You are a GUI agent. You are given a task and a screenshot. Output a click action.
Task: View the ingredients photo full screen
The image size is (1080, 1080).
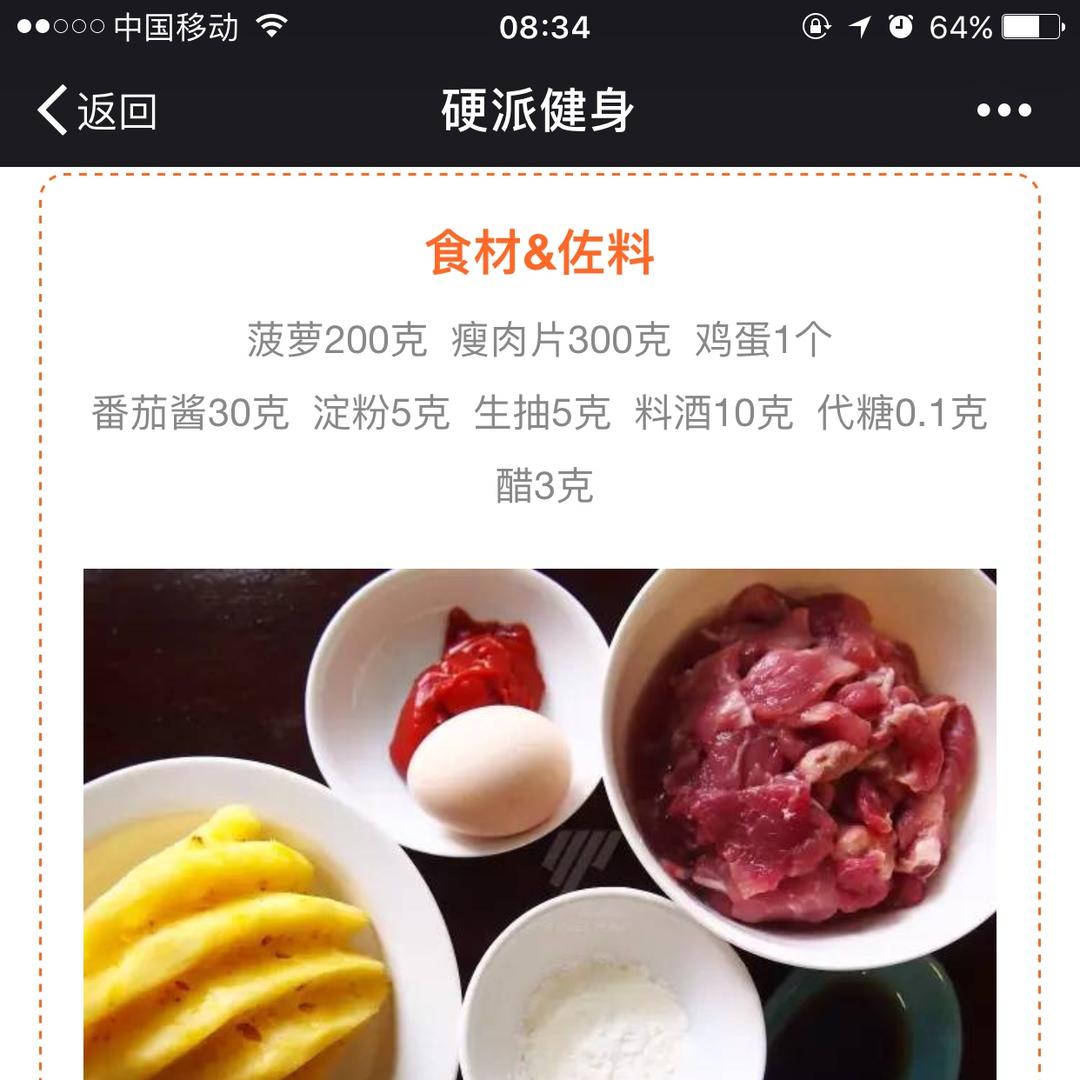539,820
